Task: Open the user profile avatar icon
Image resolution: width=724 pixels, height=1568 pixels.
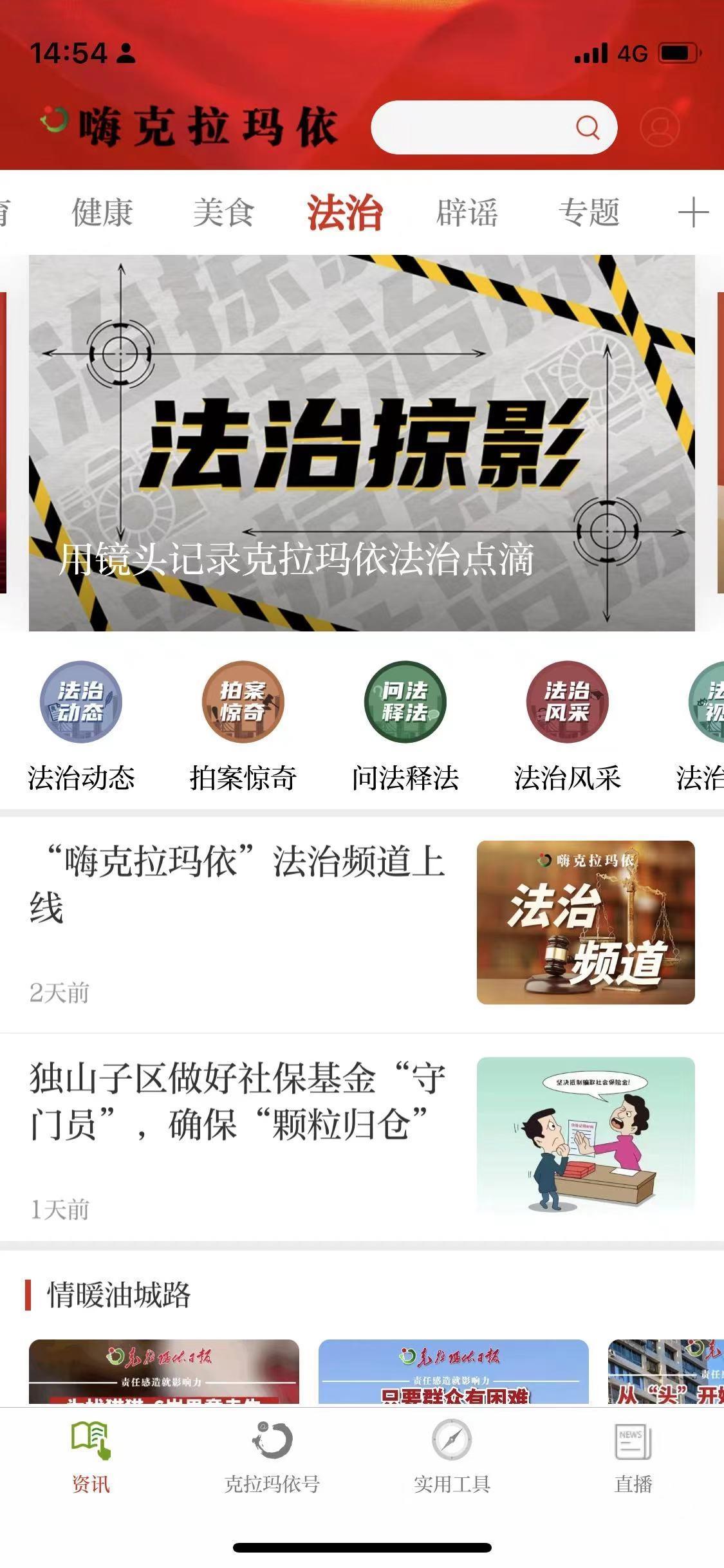Action: (660, 127)
